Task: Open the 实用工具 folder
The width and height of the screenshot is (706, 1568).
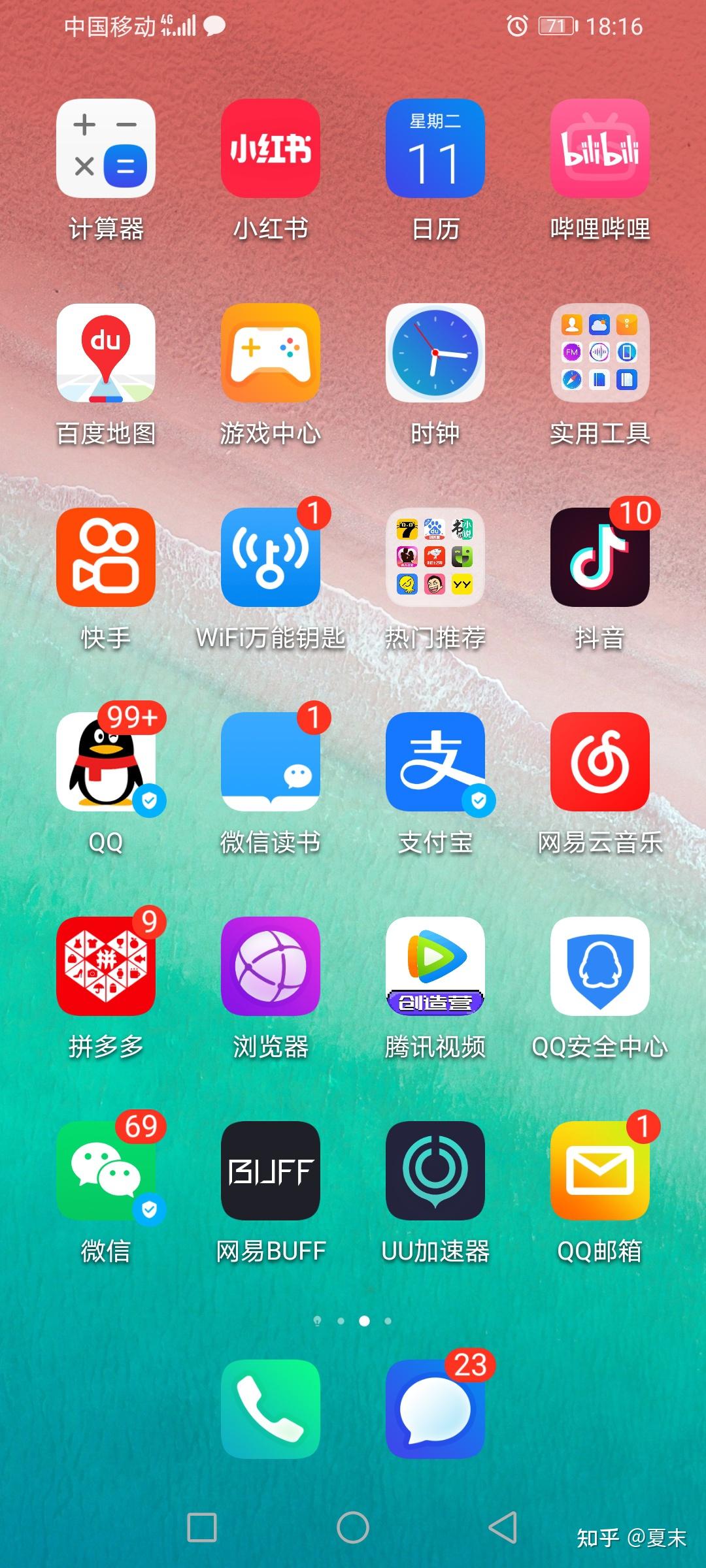Action: [599, 355]
